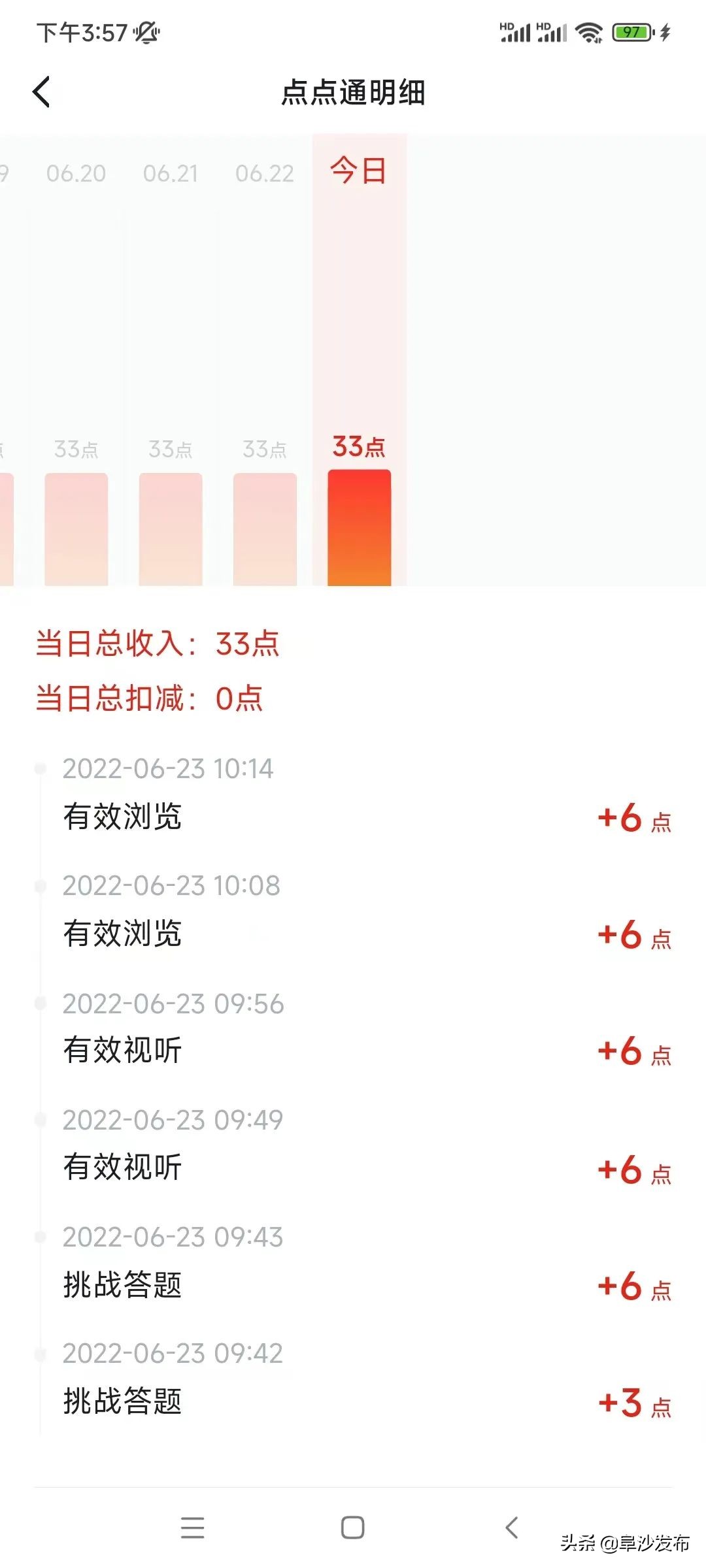706x1568 pixels.
Task: Tap the timeline dot next to 09:56 entry
Action: click(x=41, y=1003)
